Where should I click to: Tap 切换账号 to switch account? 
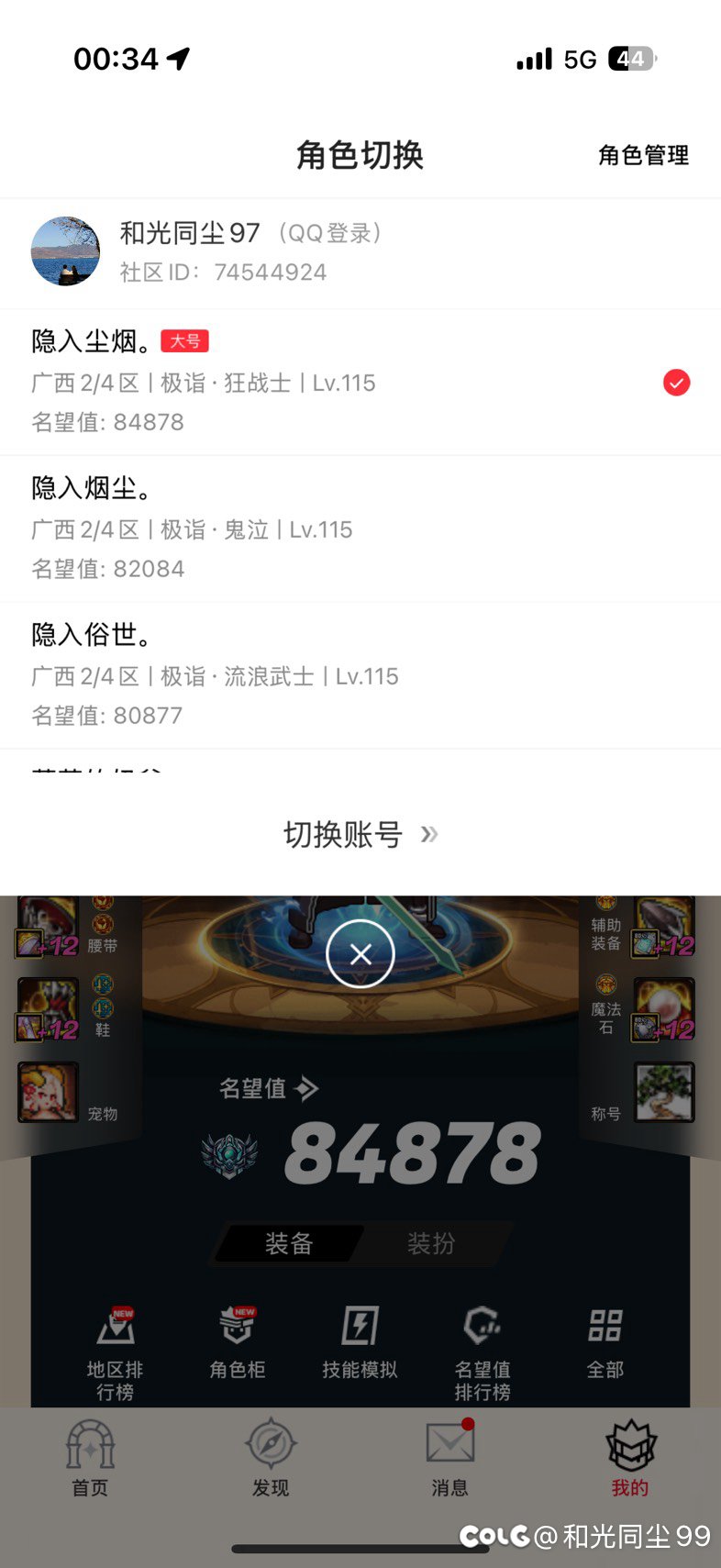coord(360,834)
